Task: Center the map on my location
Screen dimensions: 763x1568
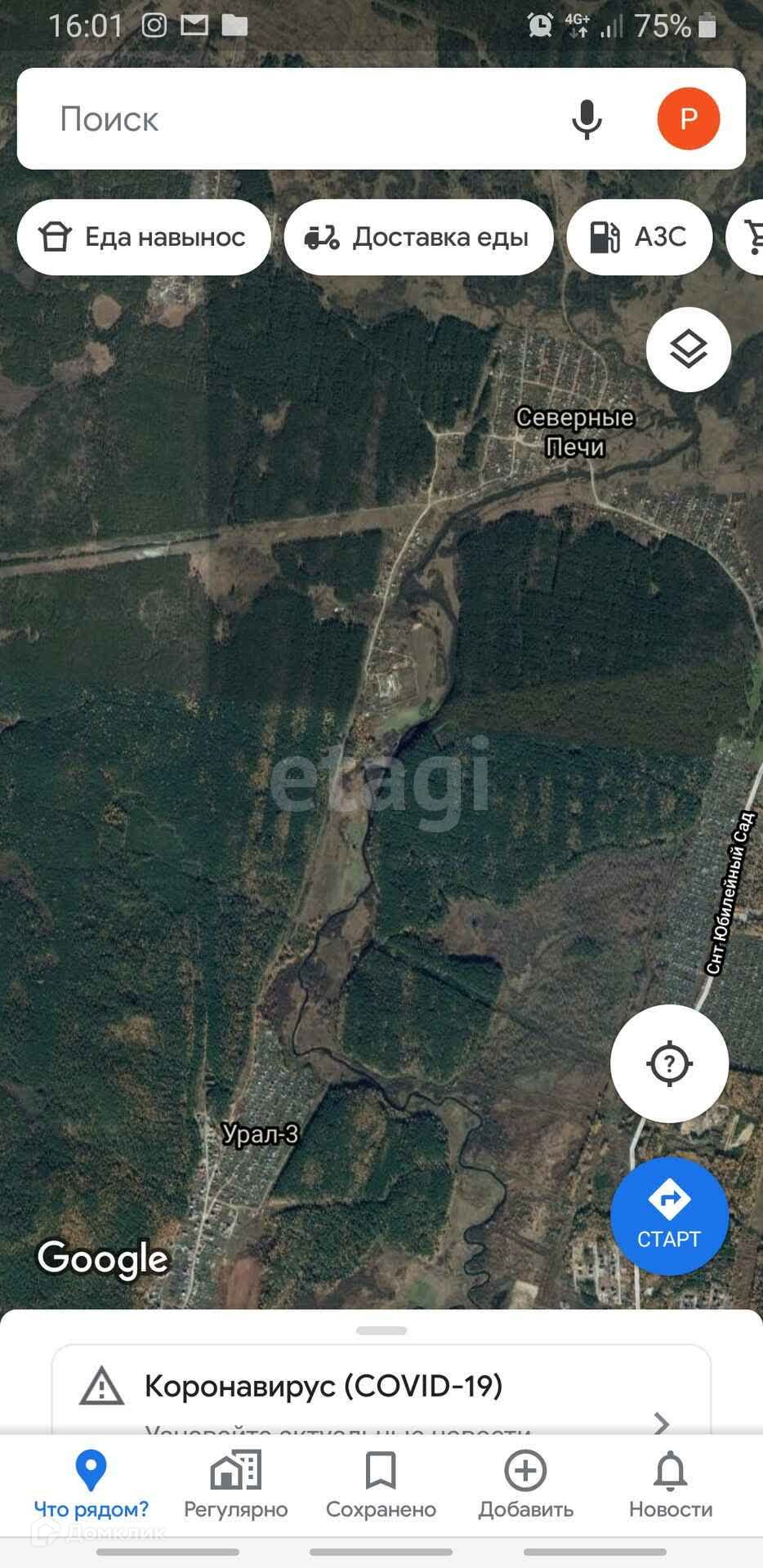Action: pos(669,1063)
